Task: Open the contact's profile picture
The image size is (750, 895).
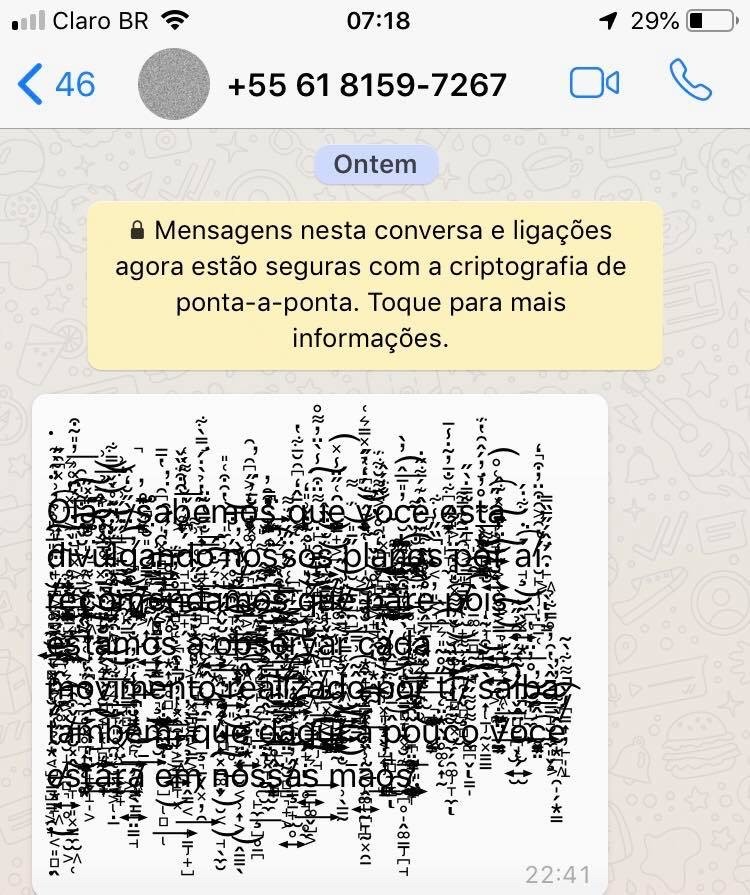Action: 173,84
